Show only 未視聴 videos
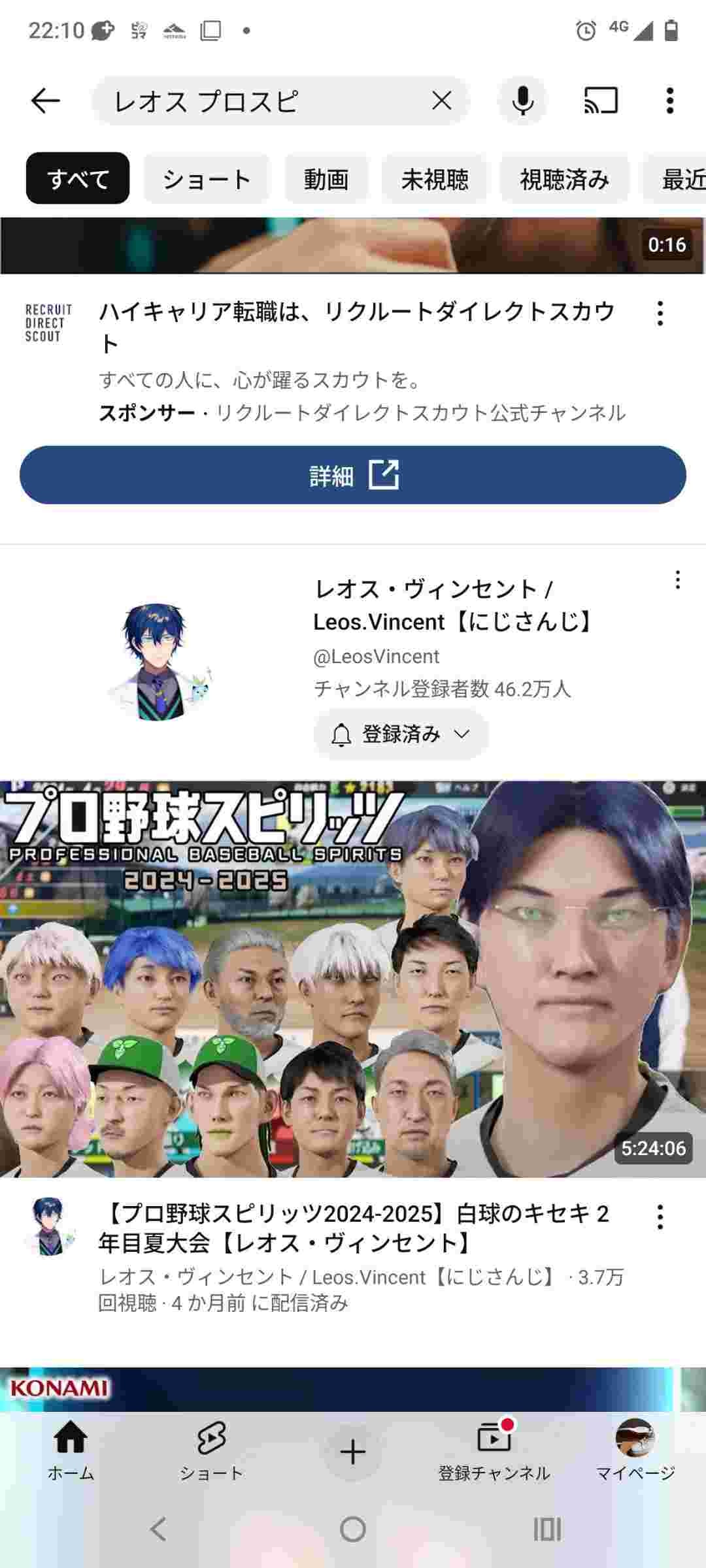 coord(435,178)
